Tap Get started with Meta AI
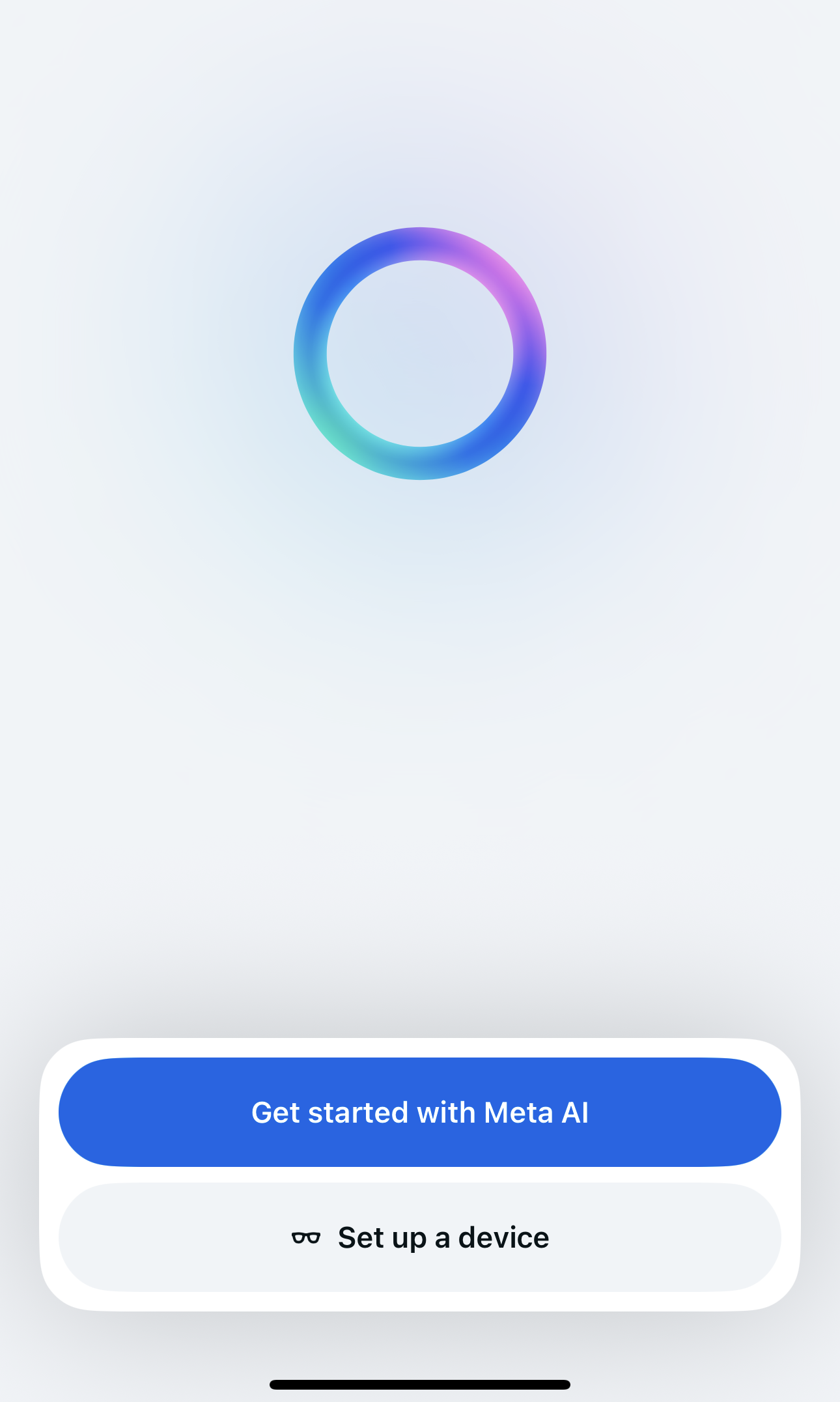This screenshot has width=840, height=1402. pyautogui.click(x=420, y=1112)
